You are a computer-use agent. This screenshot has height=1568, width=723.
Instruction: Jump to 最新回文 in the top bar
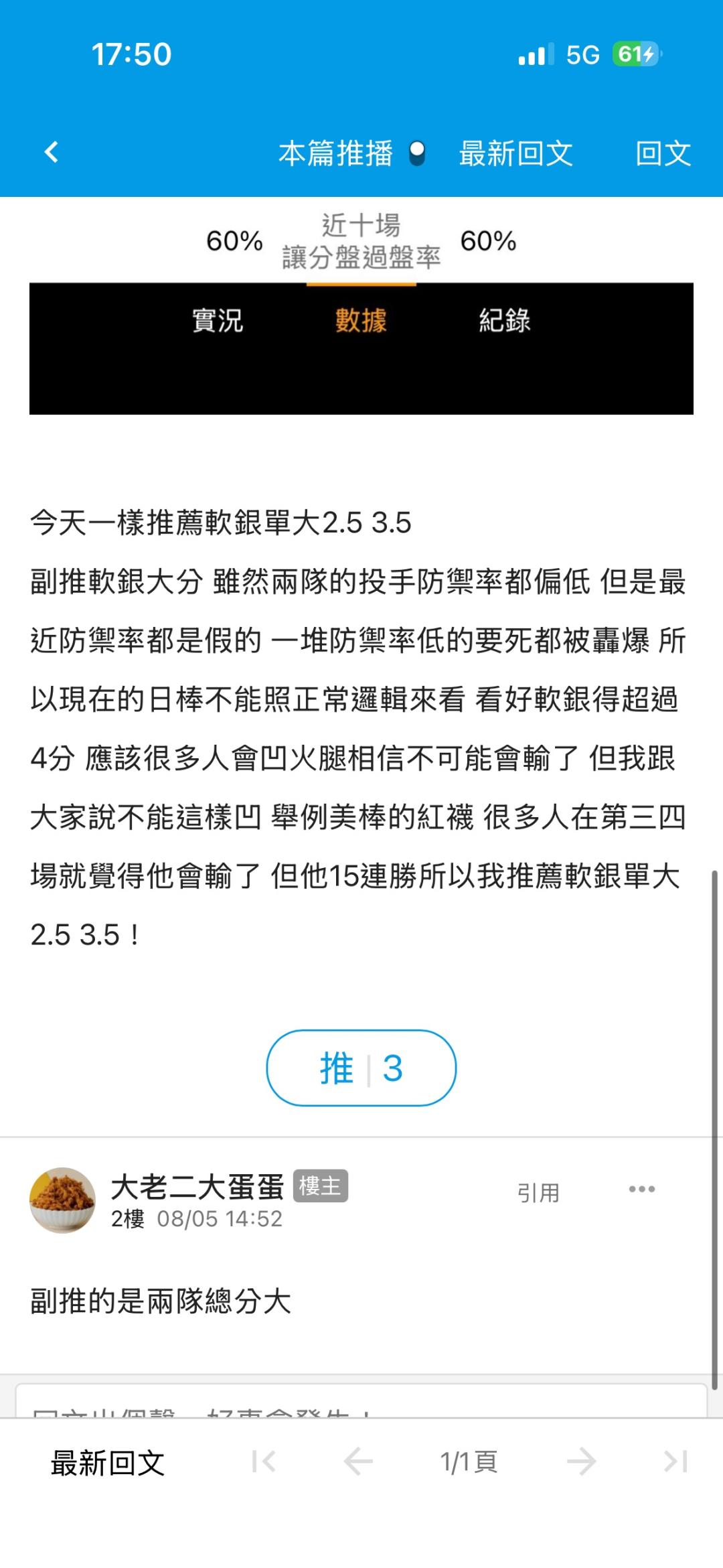pos(515,153)
